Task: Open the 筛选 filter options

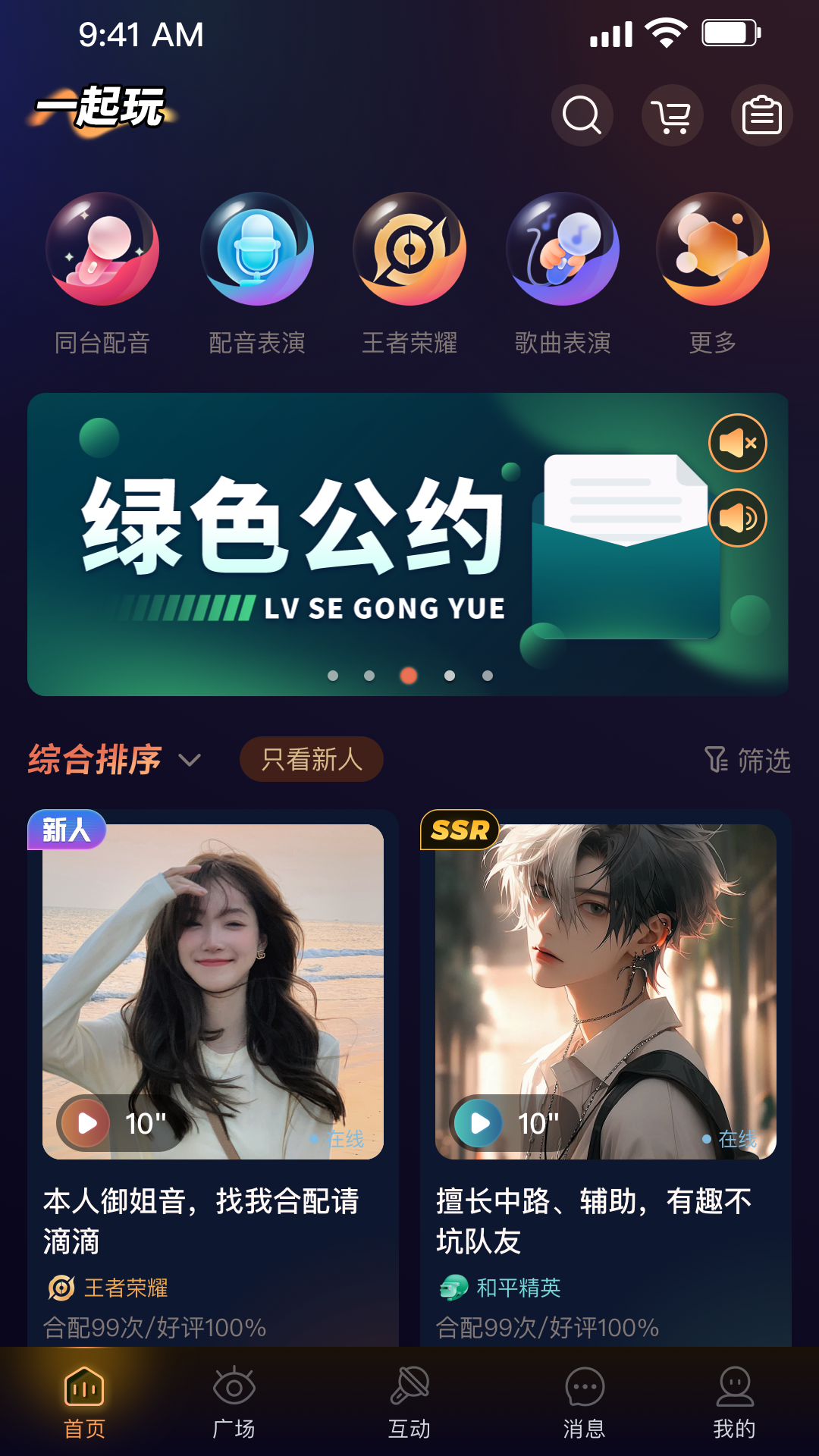Action: (748, 760)
